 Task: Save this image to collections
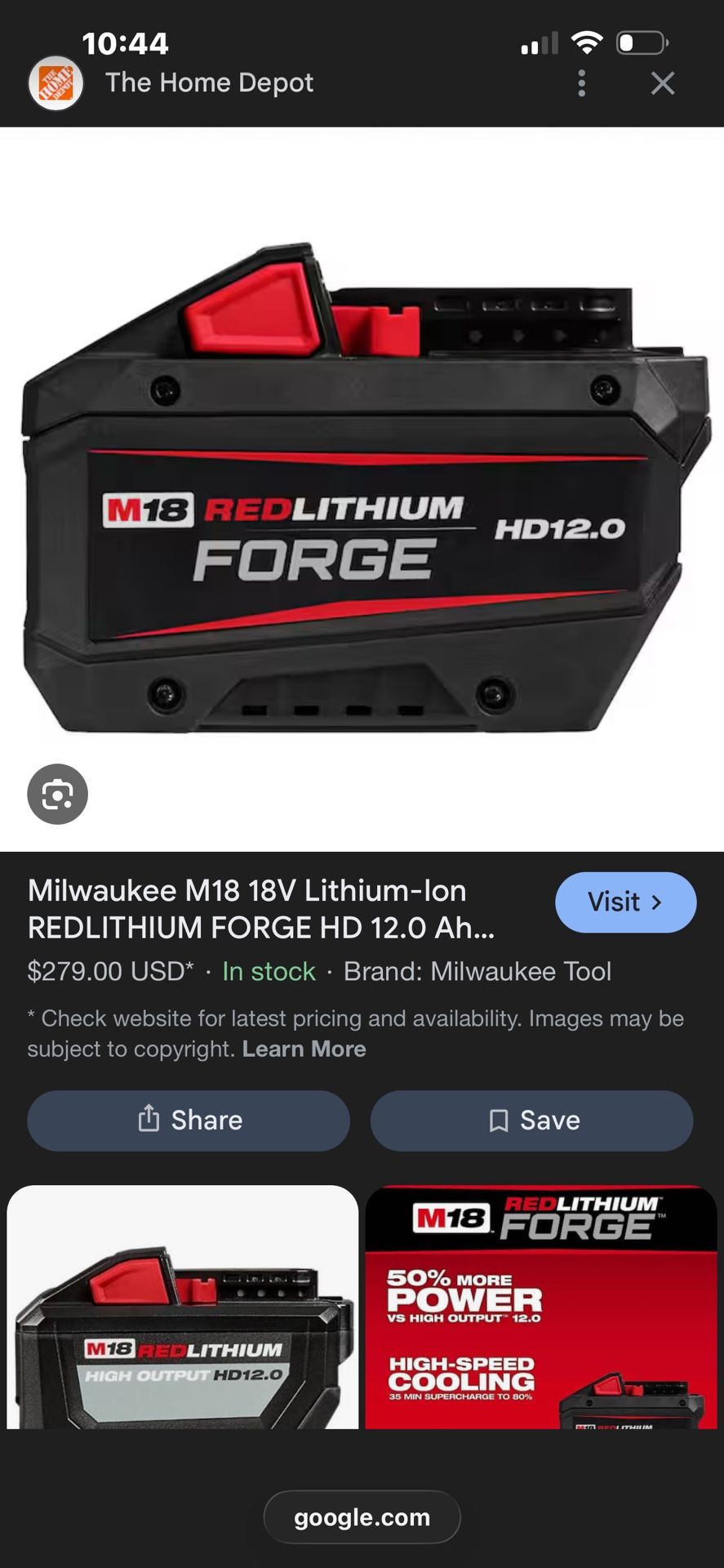click(532, 1120)
